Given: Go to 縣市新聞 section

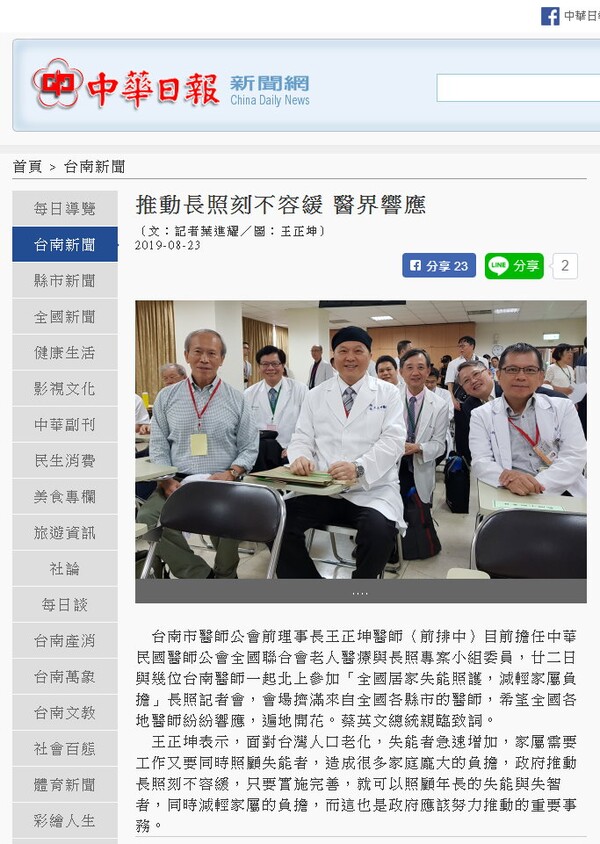Looking at the screenshot, I should (65, 281).
